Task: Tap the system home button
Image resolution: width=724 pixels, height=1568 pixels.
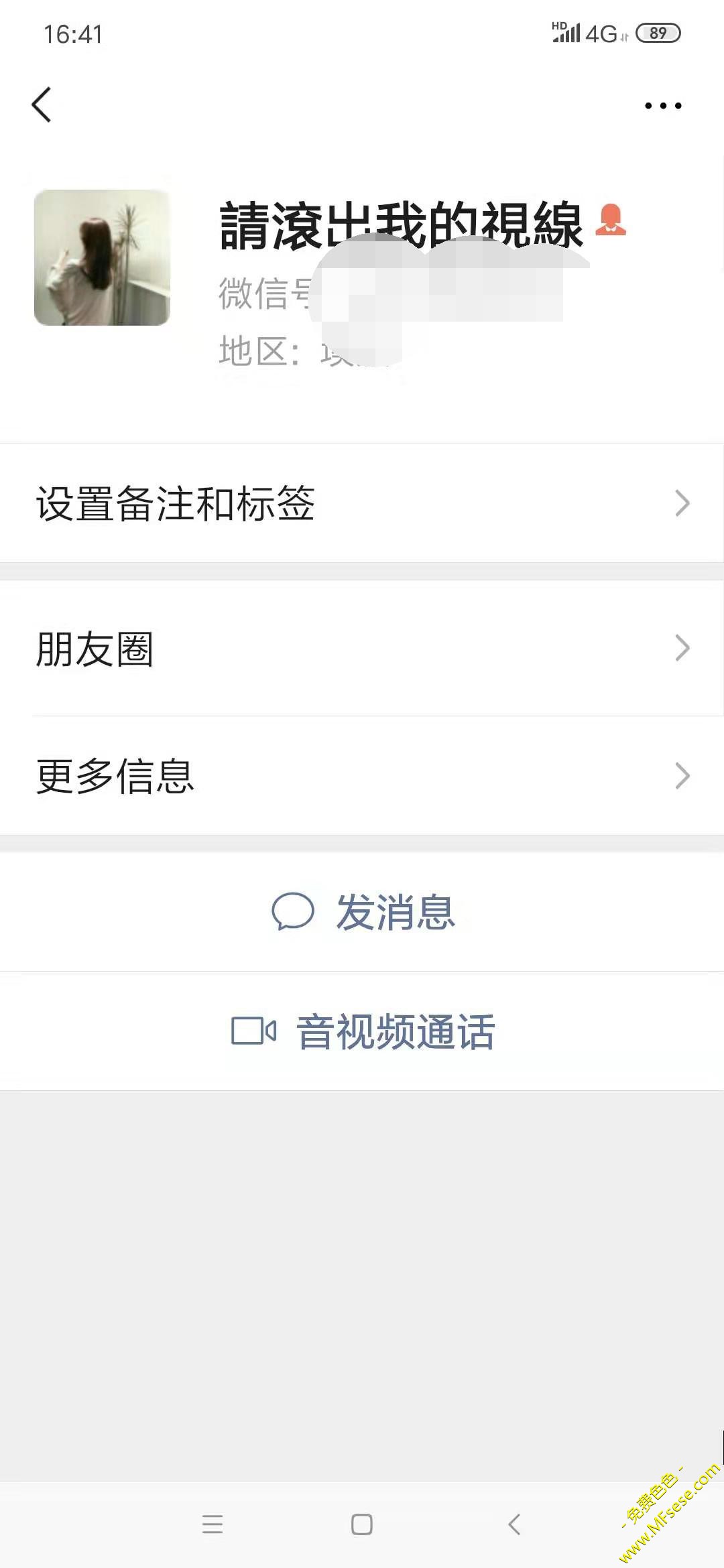Action: pyautogui.click(x=362, y=1524)
